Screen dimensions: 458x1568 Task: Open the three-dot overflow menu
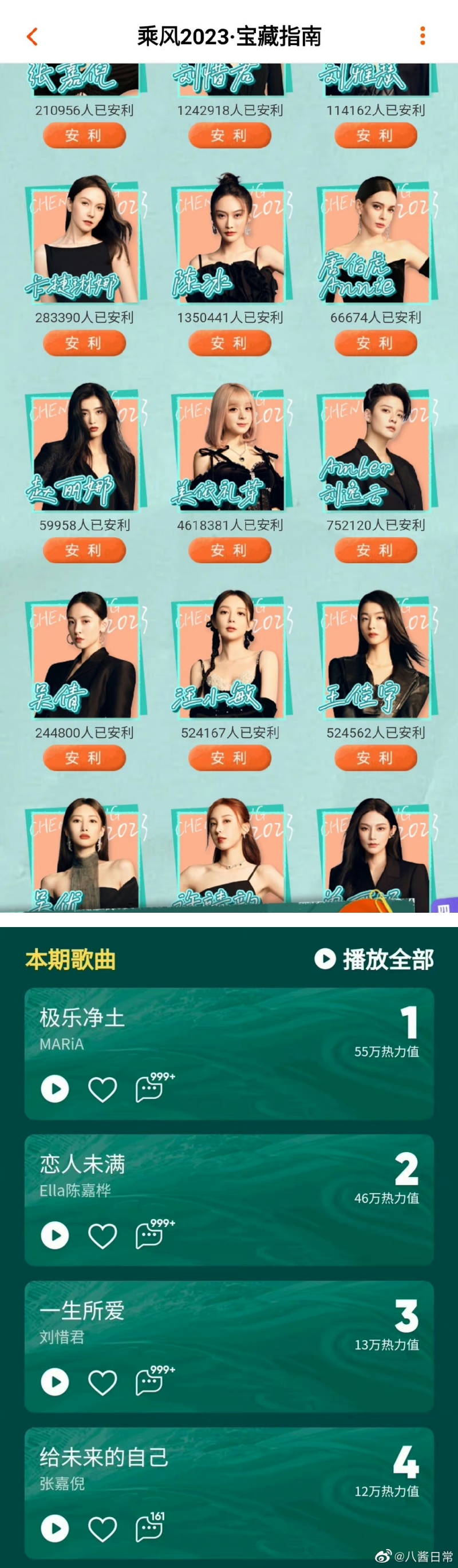[x=422, y=36]
